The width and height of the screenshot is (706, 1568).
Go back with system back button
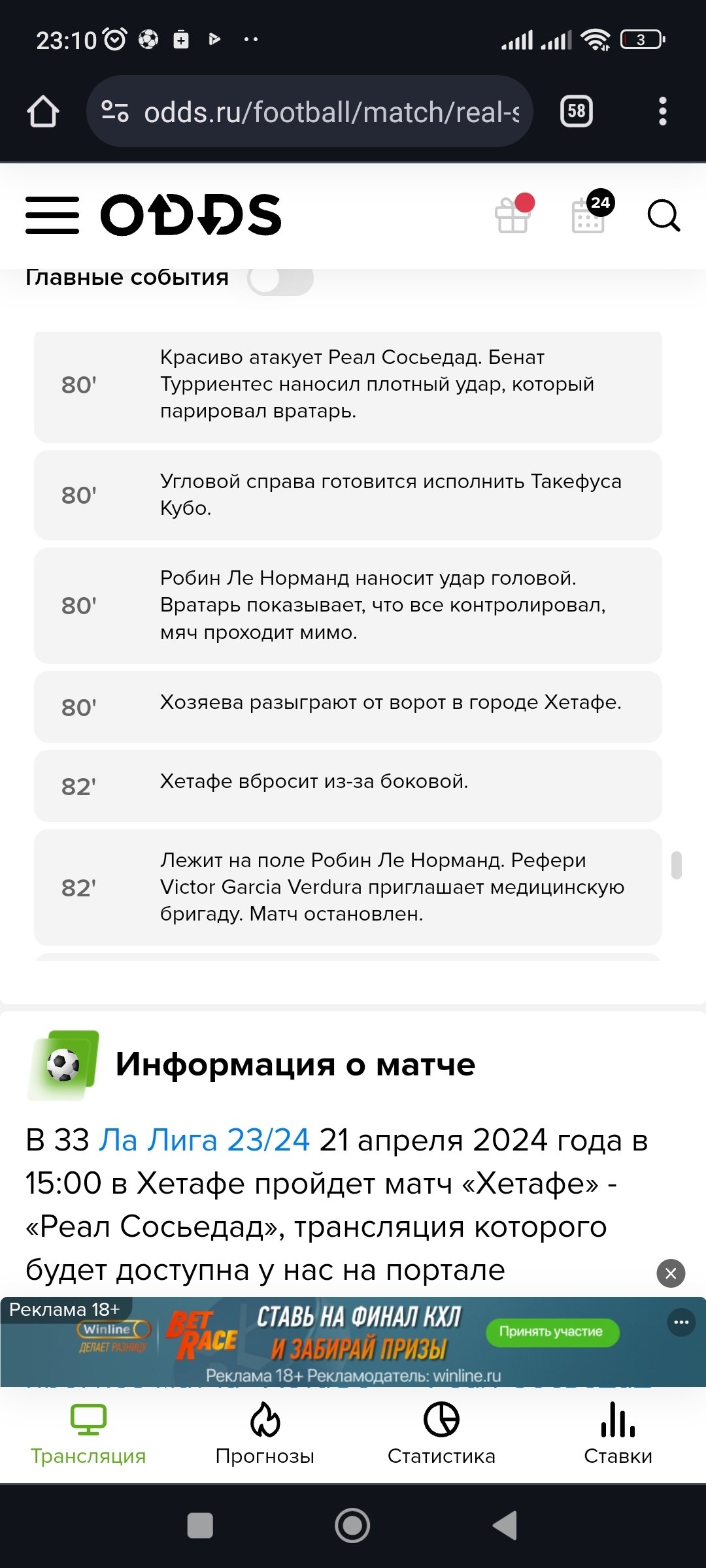coord(505,1526)
